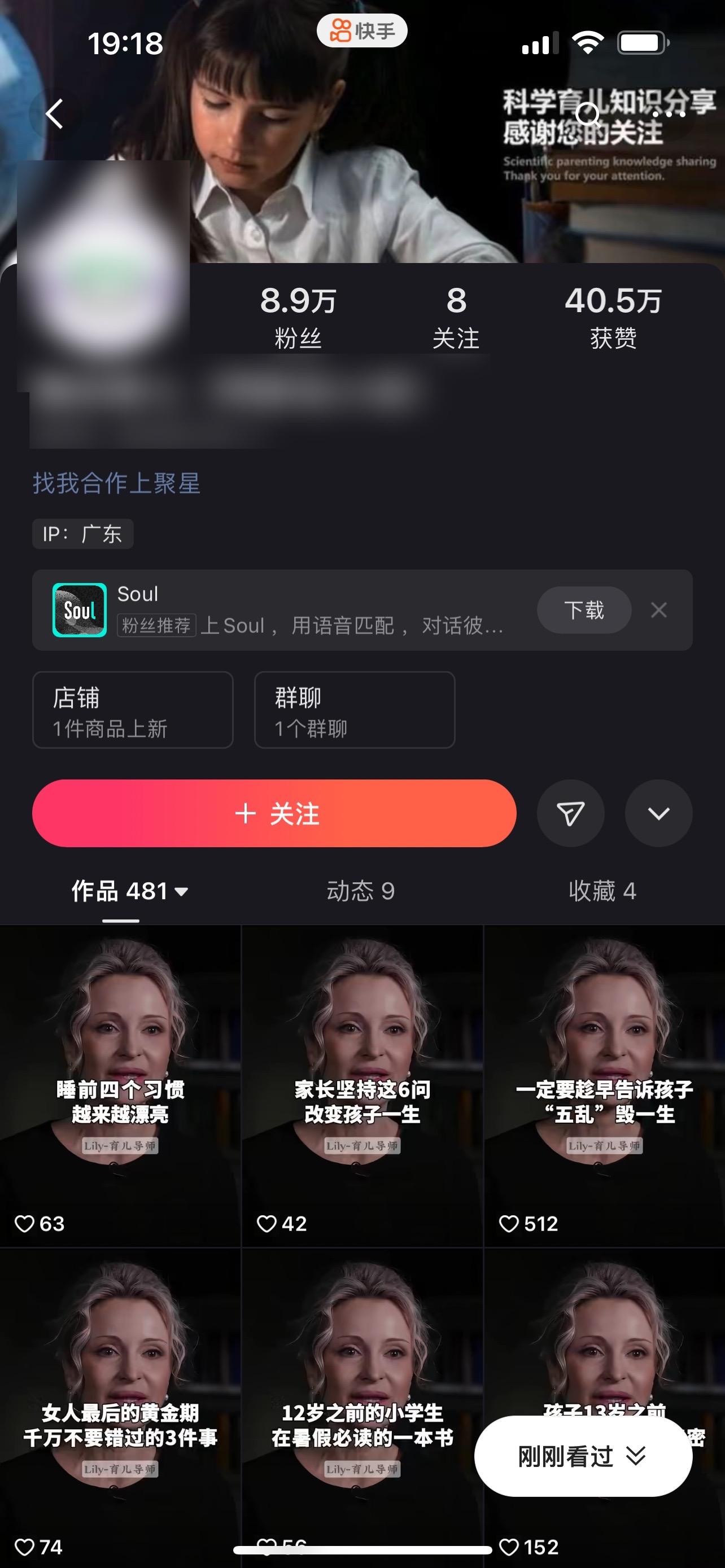The image size is (725, 1568).
Task: Open the 店铺 shop card
Action: 132,711
